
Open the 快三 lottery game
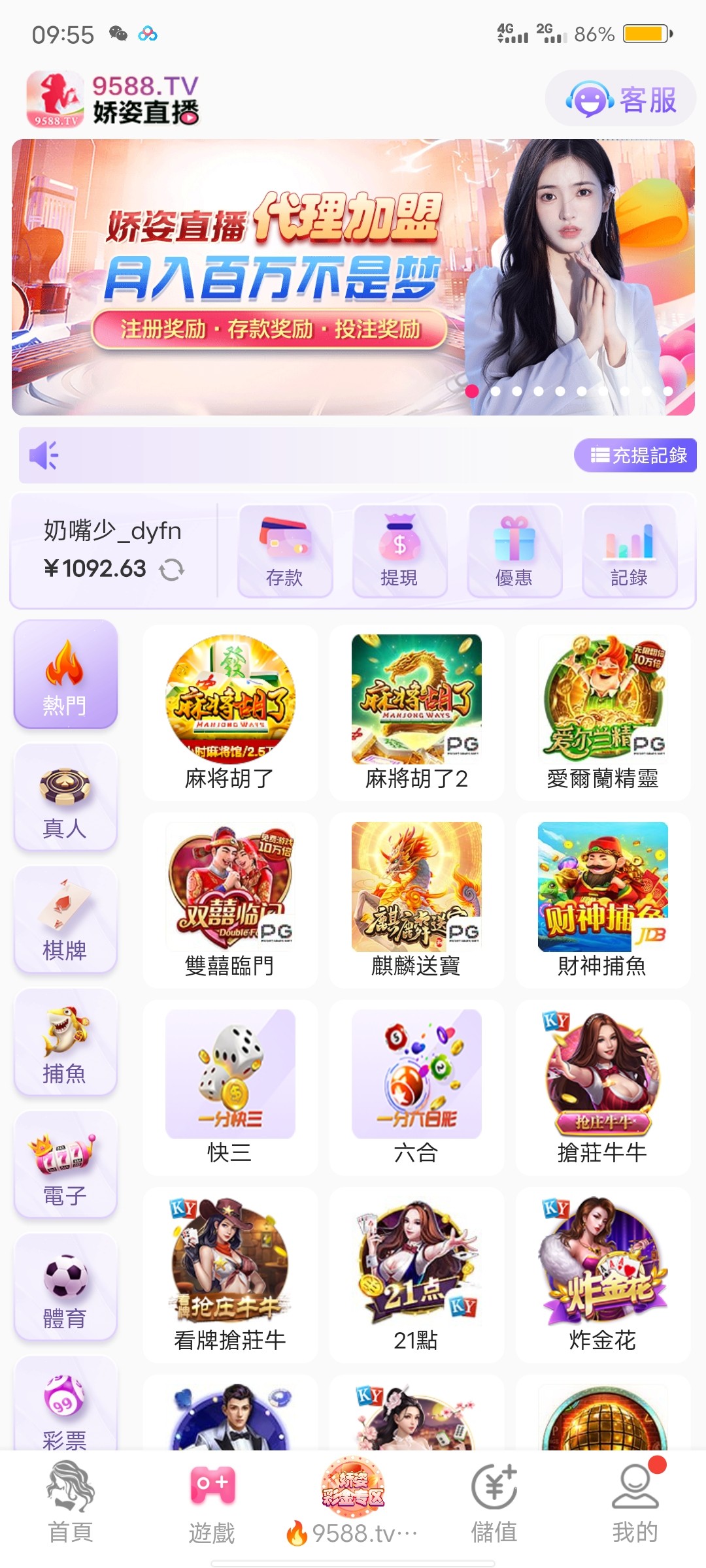tap(230, 1087)
